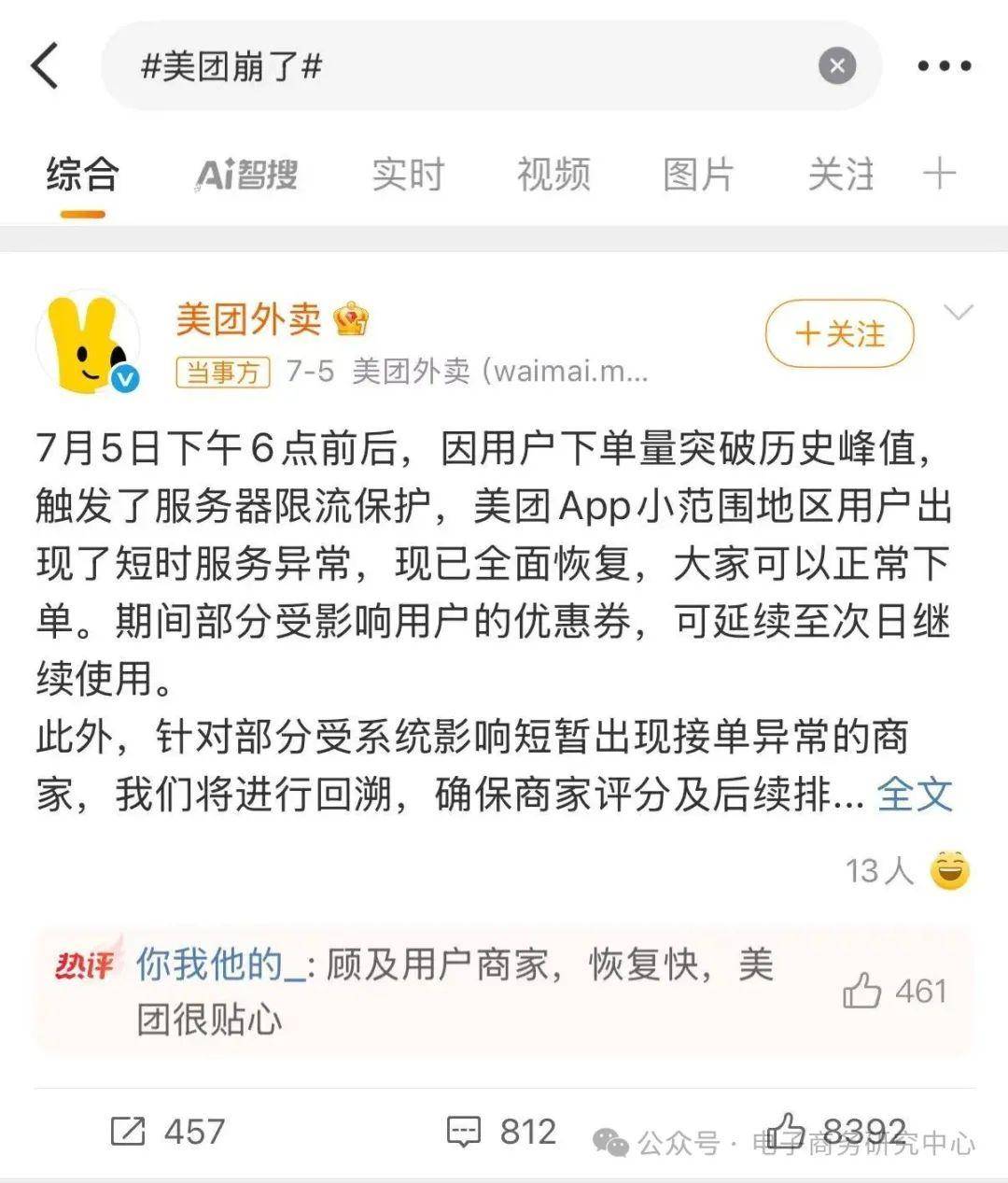Switch to the 实时 tab
This screenshot has width=1008, height=1183.
click(408, 175)
